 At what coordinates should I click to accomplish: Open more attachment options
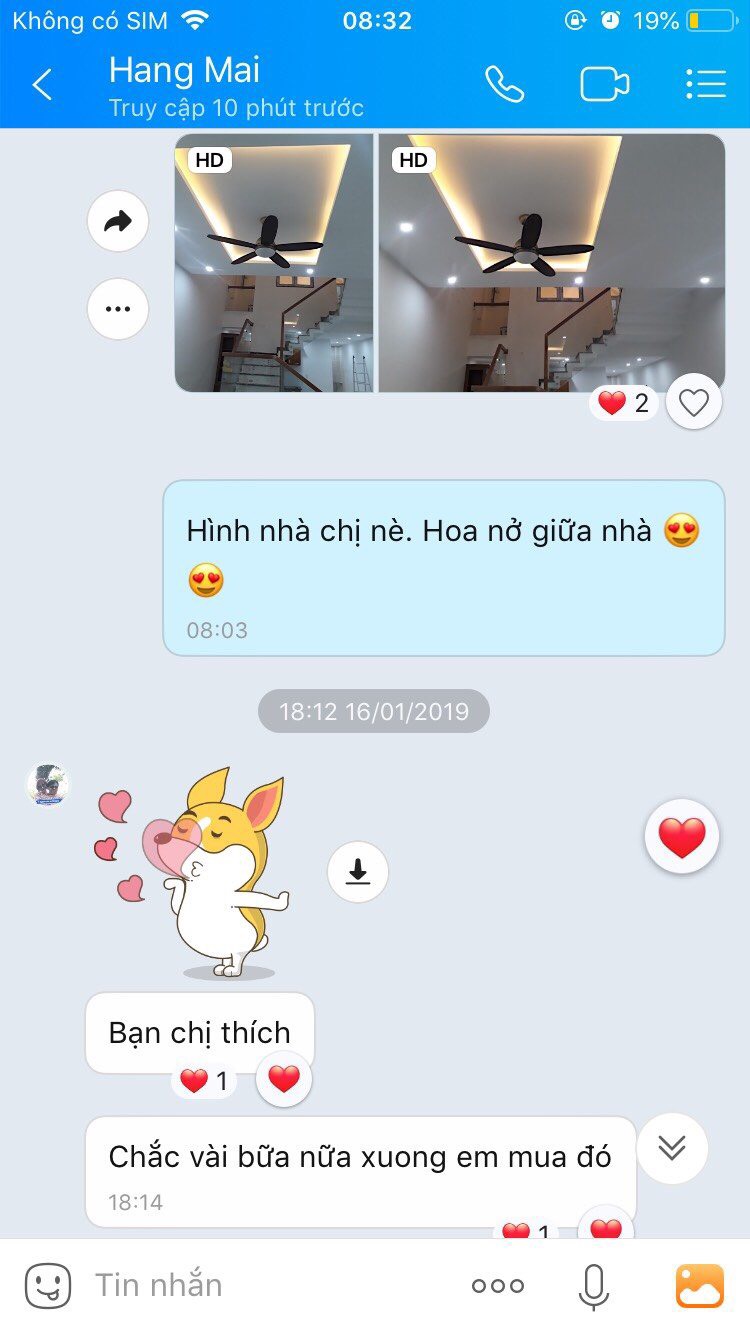click(x=497, y=1285)
